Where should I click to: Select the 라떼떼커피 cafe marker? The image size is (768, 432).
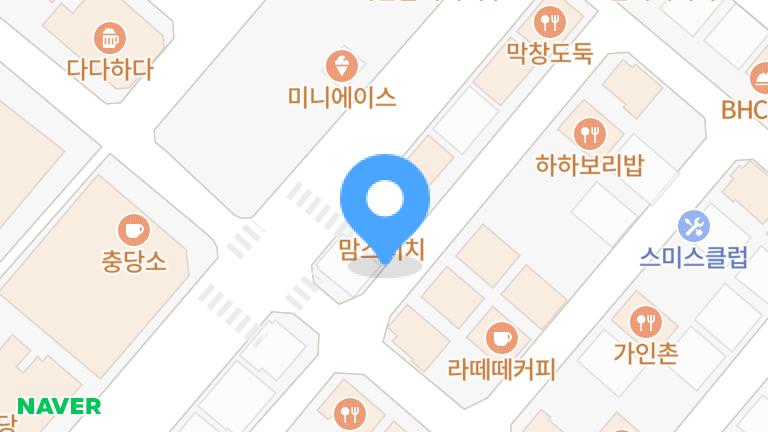[500, 337]
